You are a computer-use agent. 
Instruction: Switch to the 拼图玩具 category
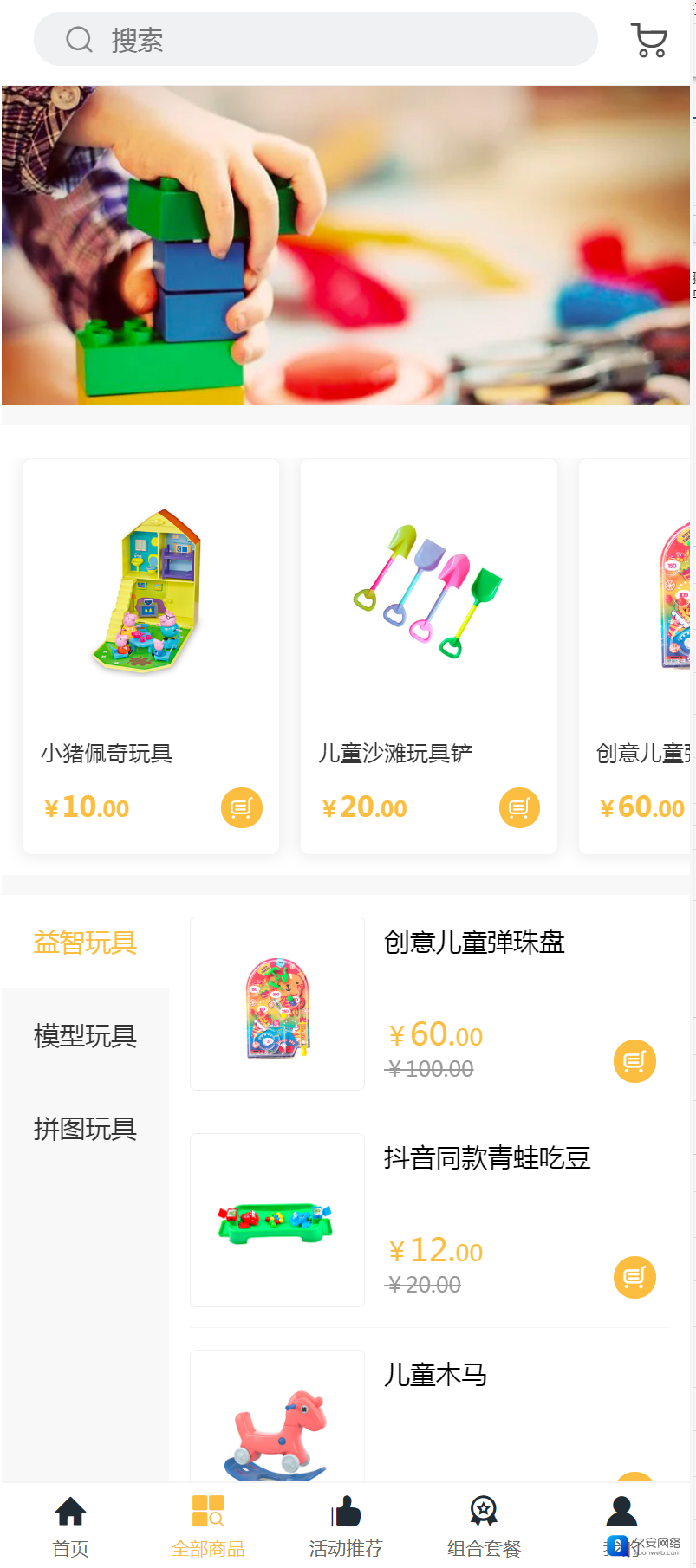pos(85,1129)
